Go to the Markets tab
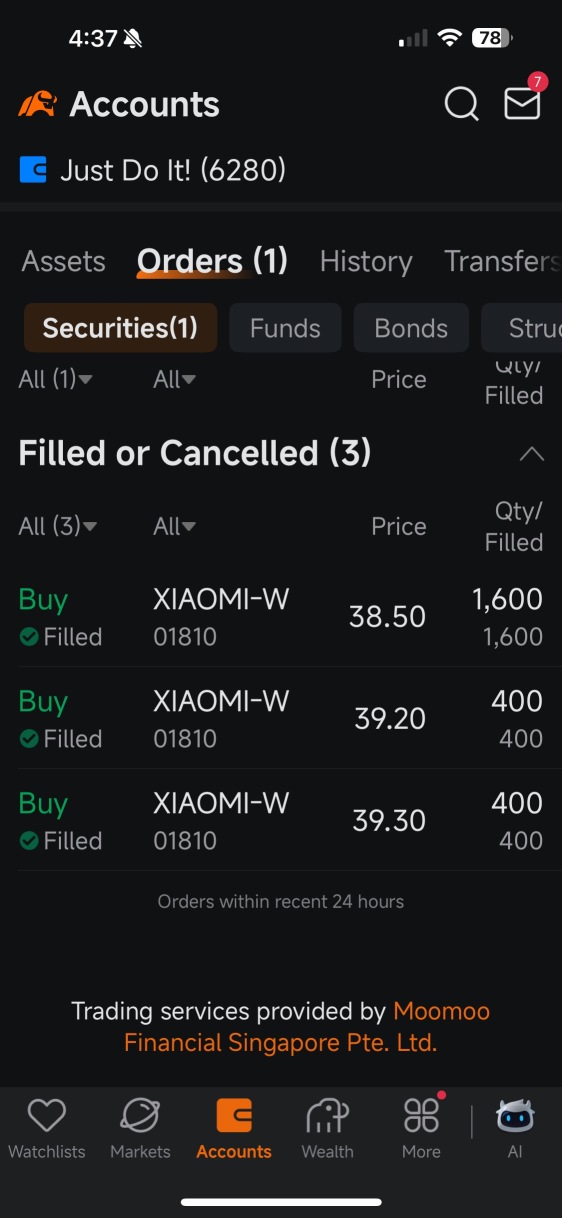 point(140,1129)
